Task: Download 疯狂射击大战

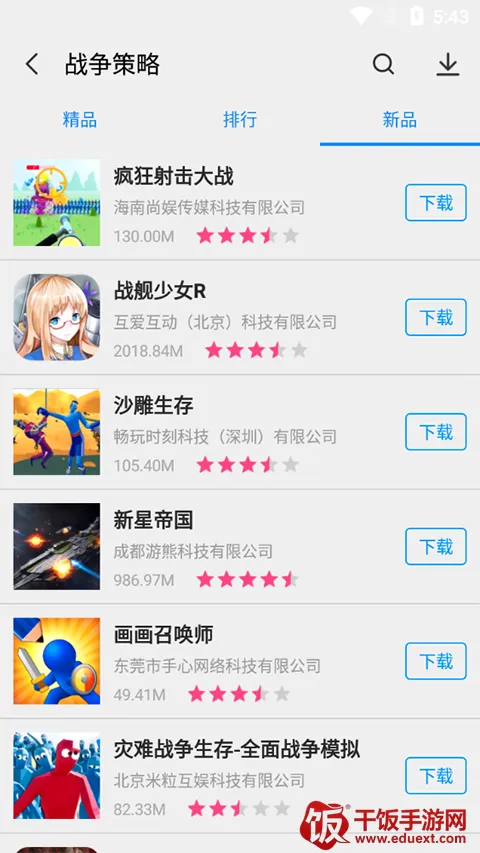Action: click(436, 202)
